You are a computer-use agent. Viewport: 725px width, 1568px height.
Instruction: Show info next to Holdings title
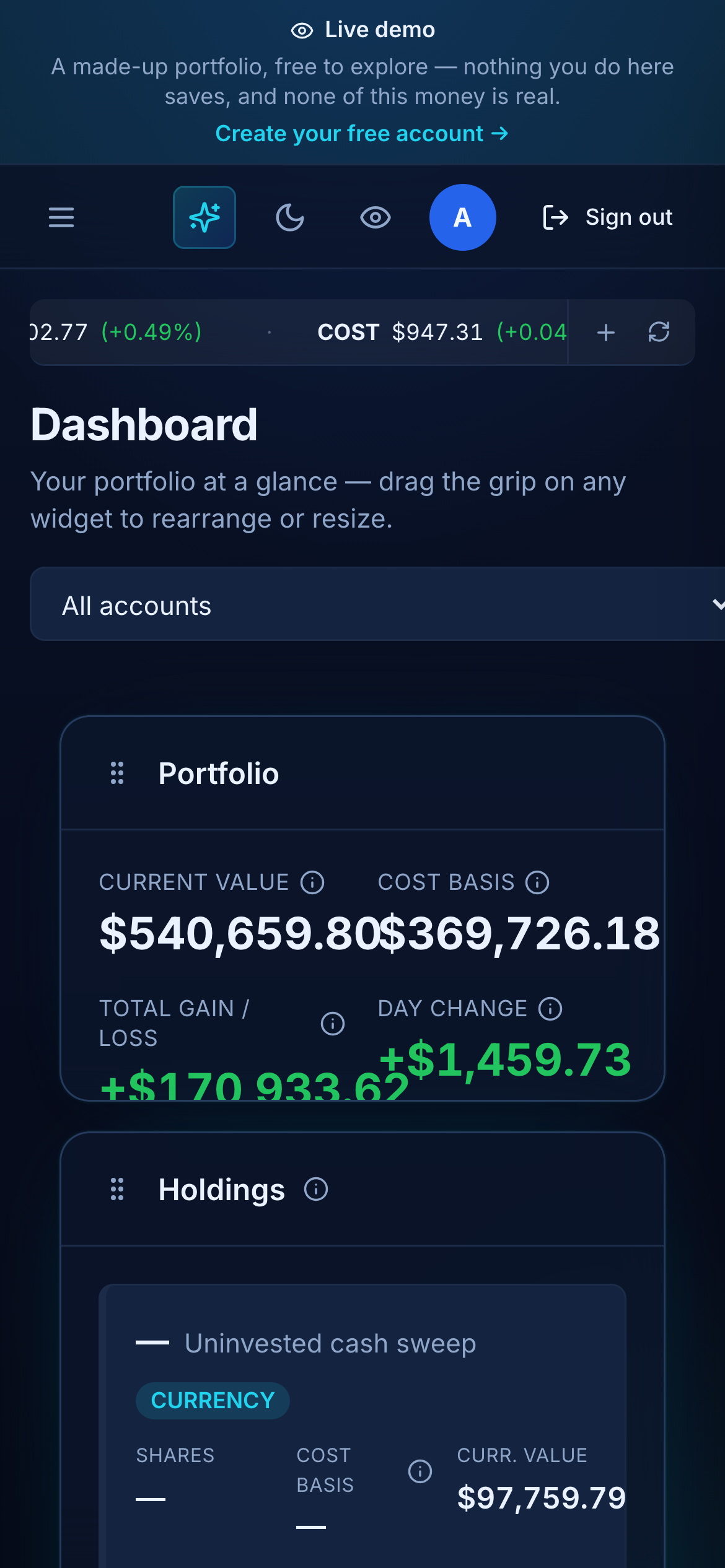(316, 1189)
